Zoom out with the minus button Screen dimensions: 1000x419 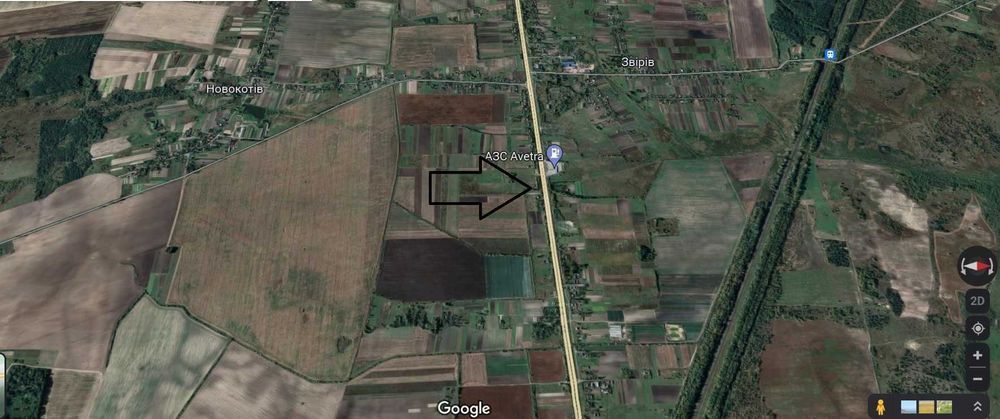pos(977,379)
